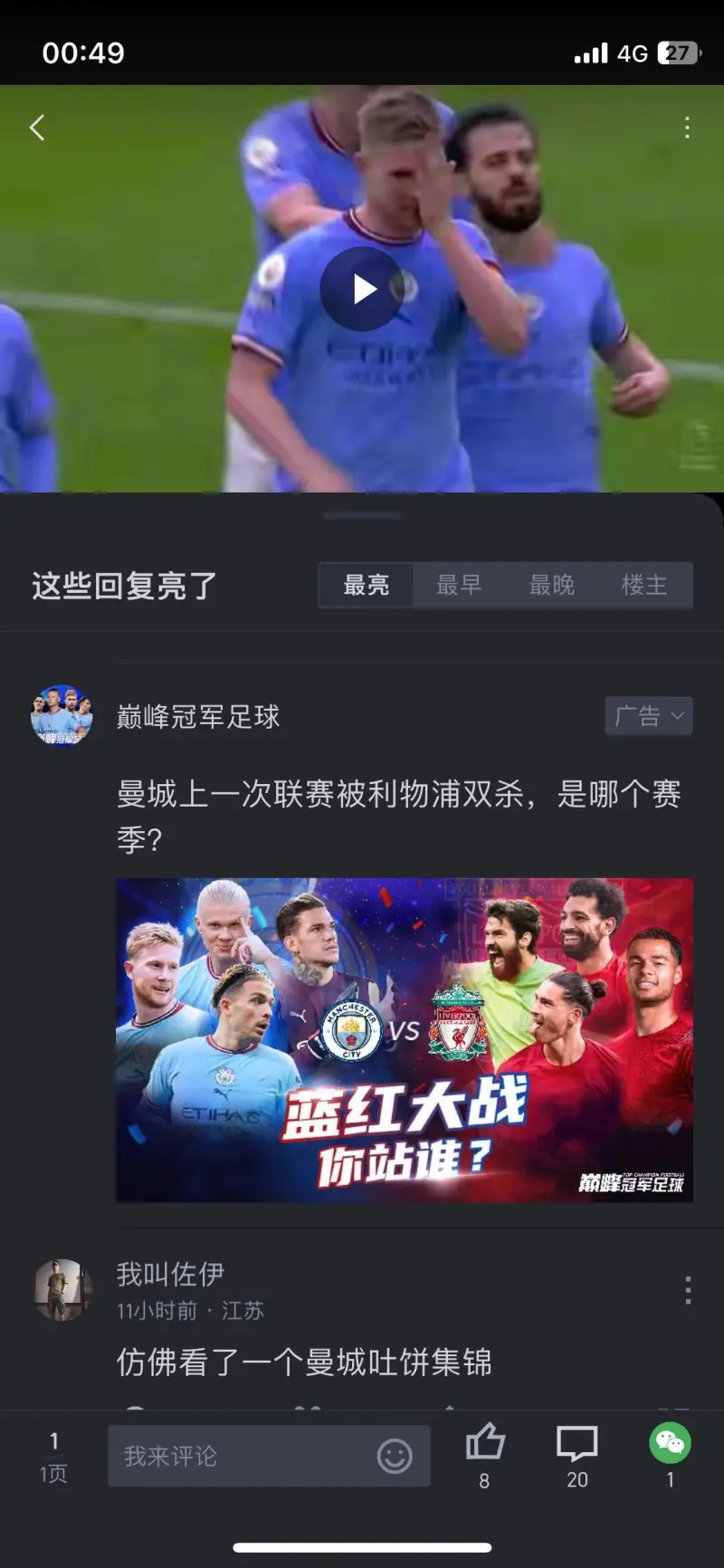This screenshot has height=1568, width=724.
Task: Open 巅峰冠军足球 profile avatar
Action: pyautogui.click(x=62, y=715)
